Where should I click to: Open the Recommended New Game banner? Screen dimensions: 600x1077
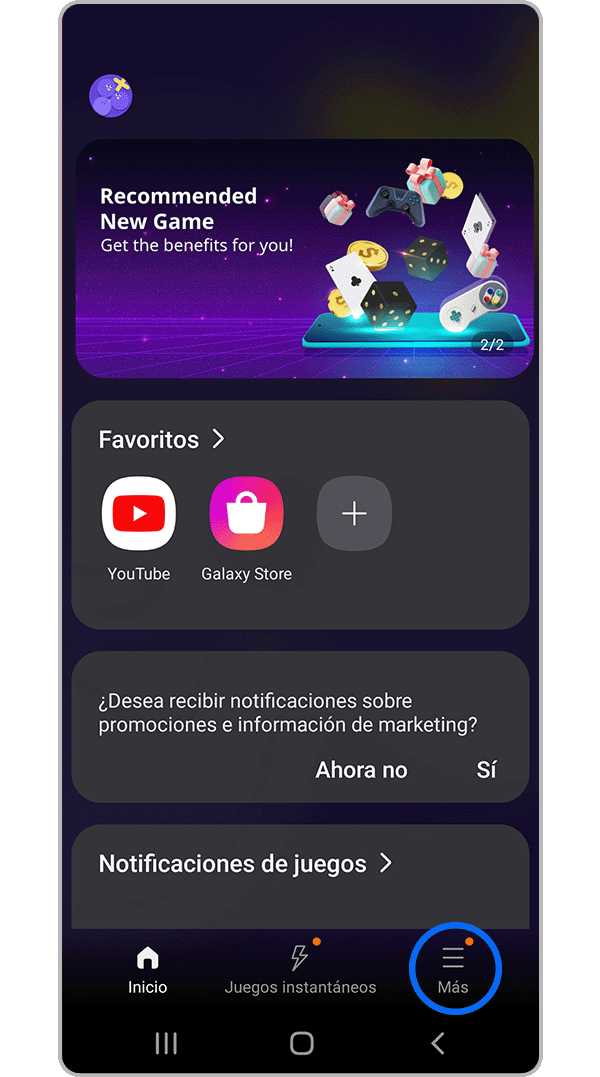click(303, 258)
